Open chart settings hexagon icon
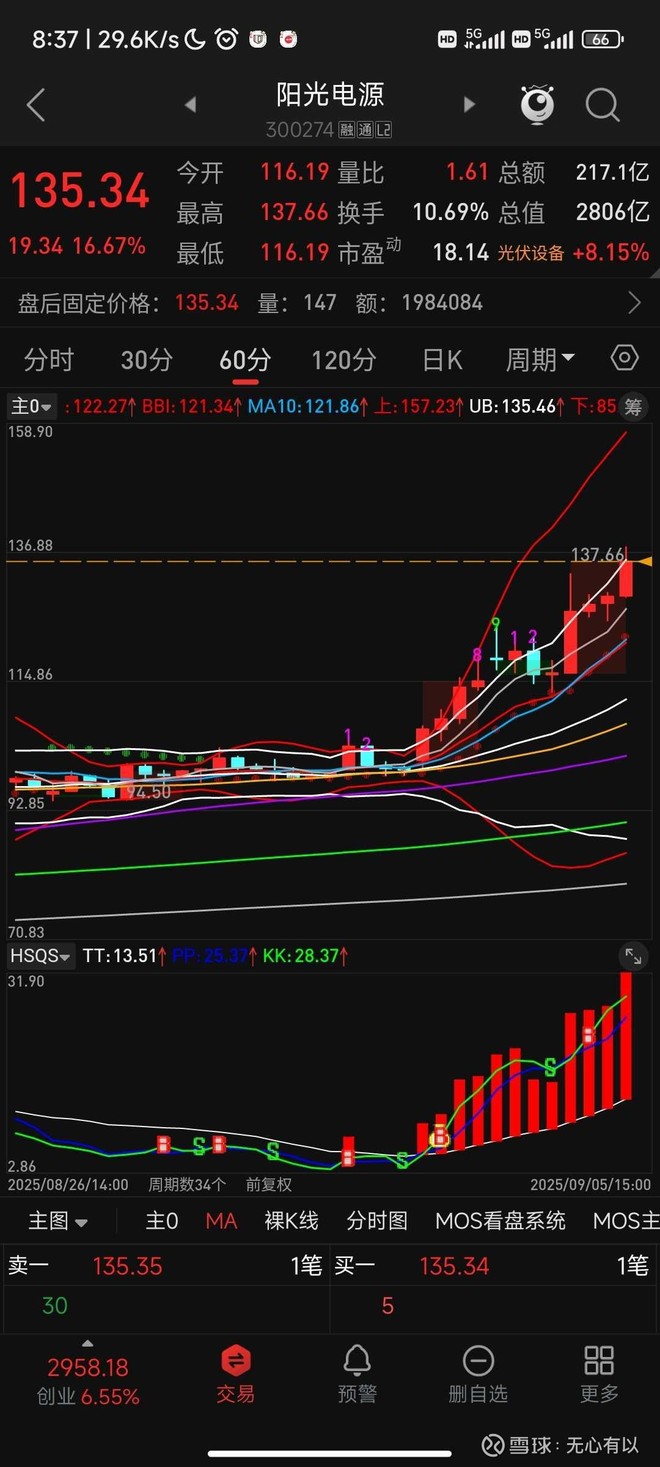Image resolution: width=660 pixels, height=1467 pixels. click(x=624, y=358)
